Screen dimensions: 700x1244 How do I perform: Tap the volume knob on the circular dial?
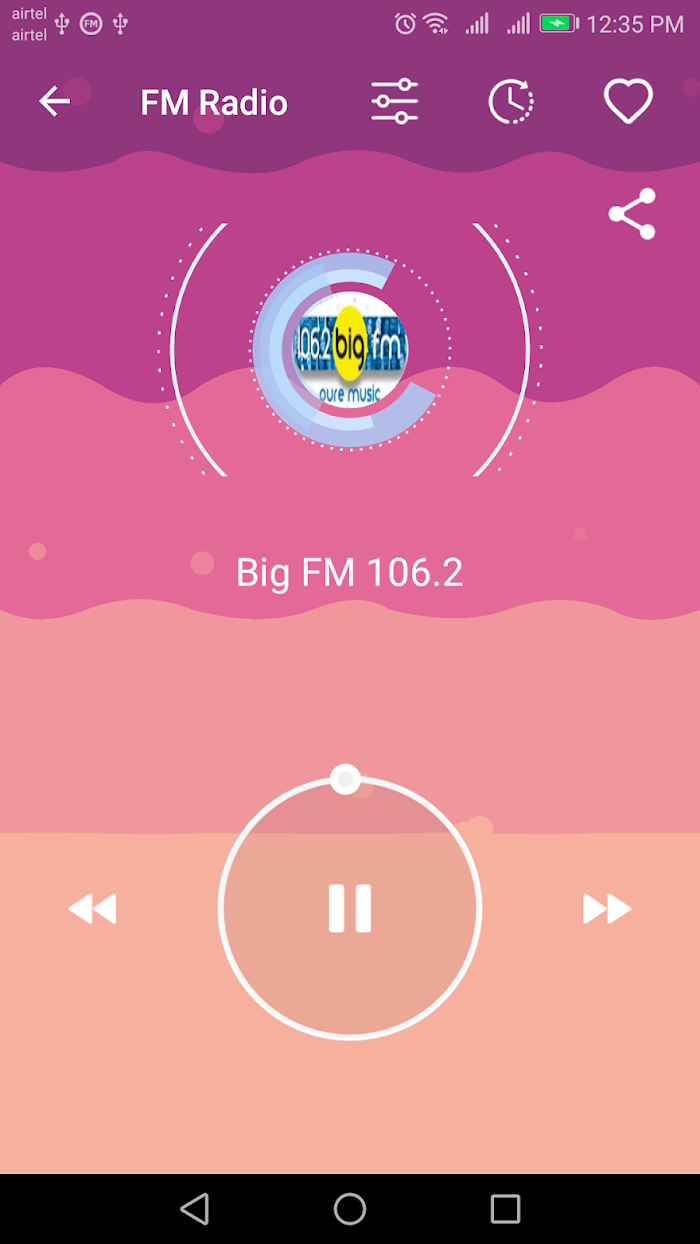pos(345,779)
